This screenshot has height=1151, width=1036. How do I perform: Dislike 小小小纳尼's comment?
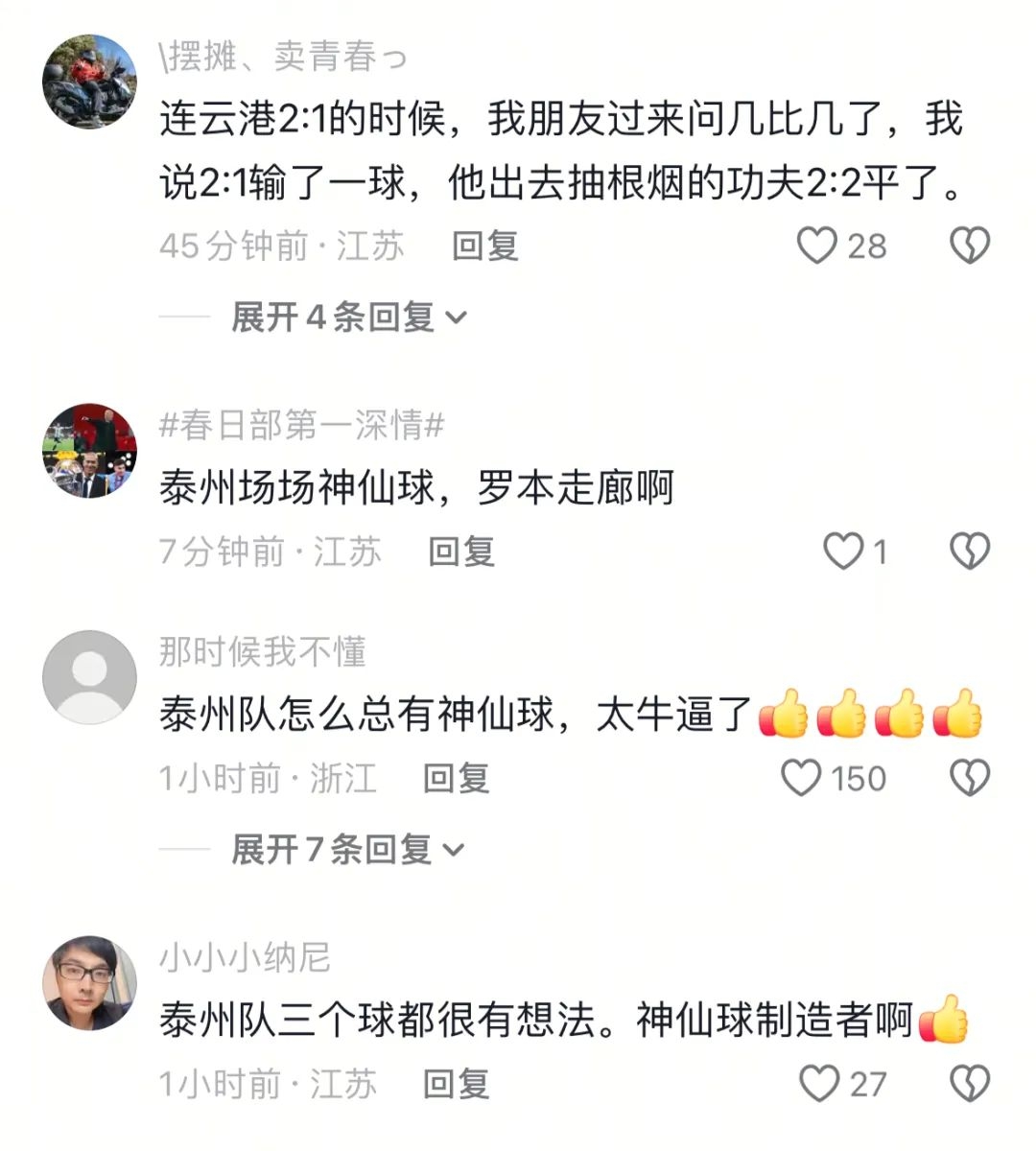969,1084
